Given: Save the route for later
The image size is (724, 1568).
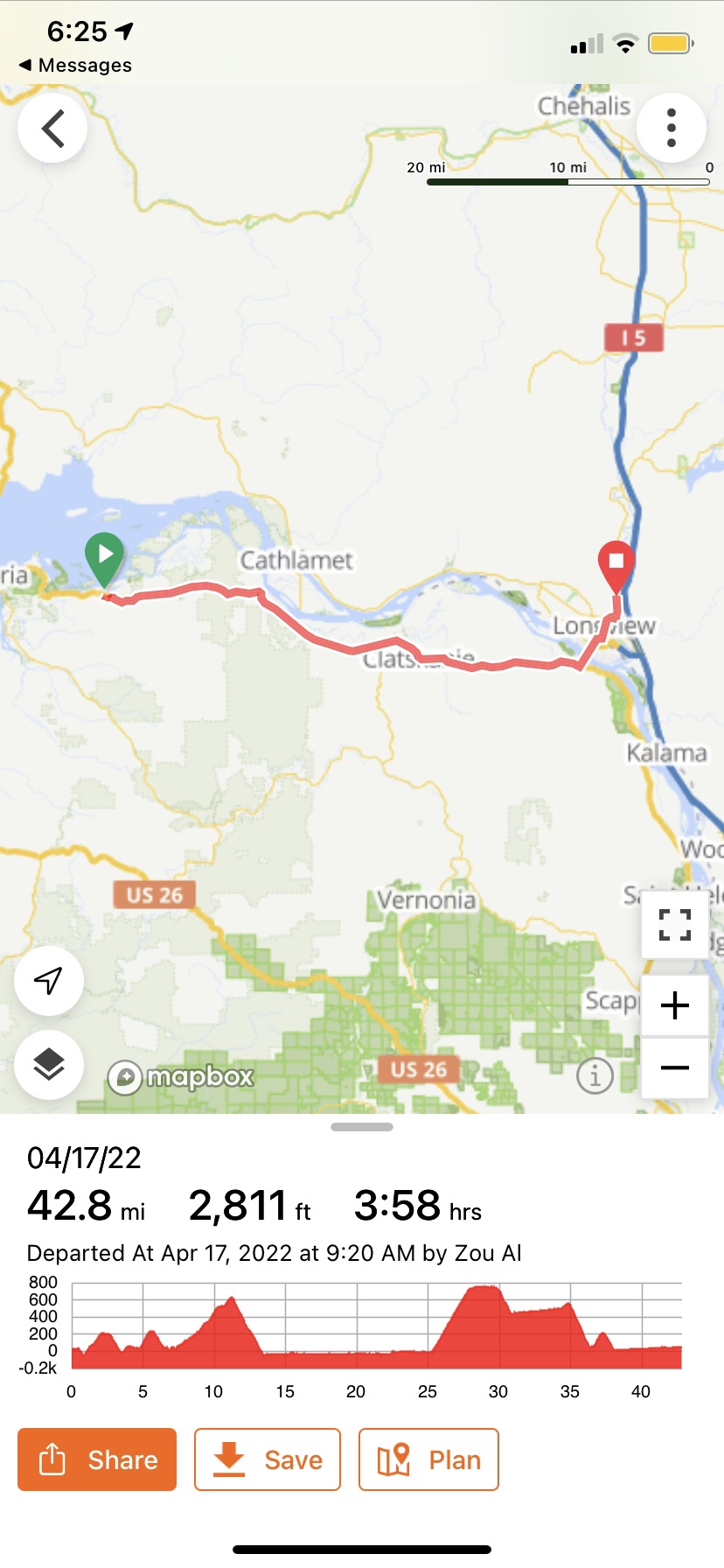Looking at the screenshot, I should coord(268,1459).
